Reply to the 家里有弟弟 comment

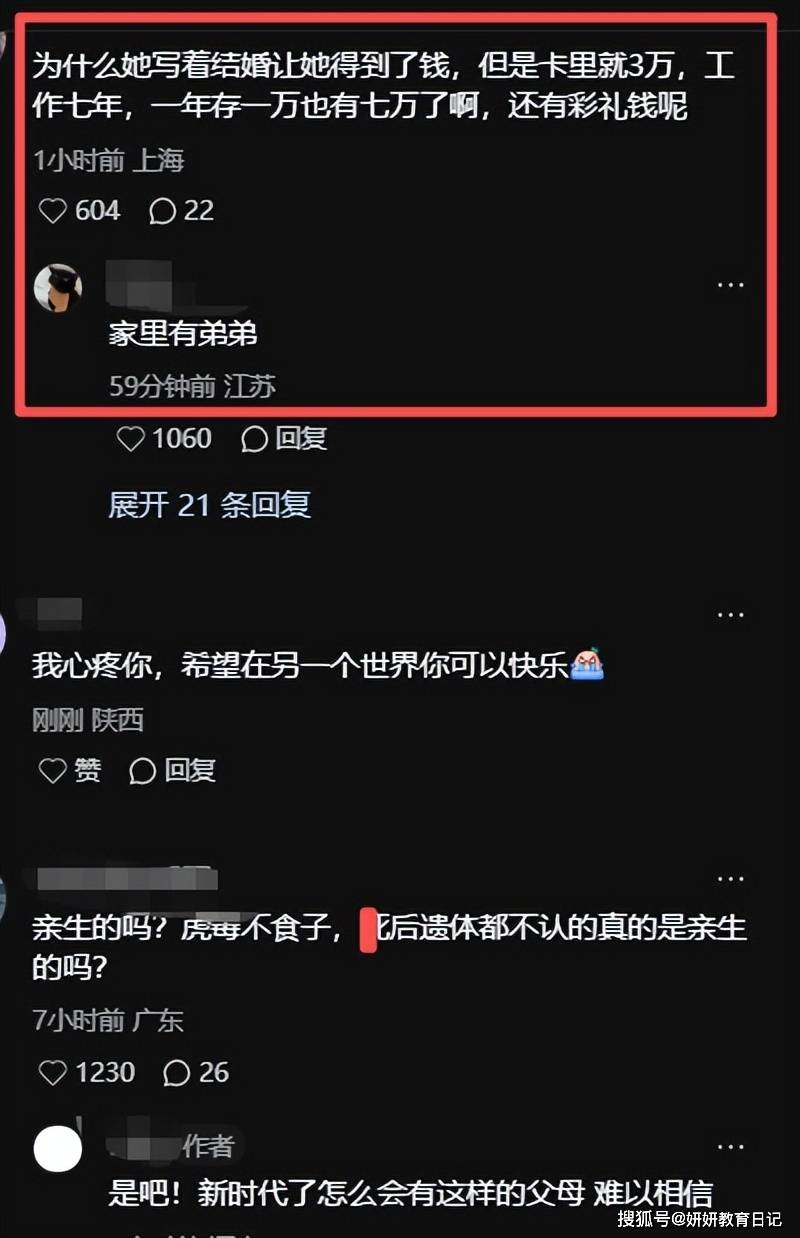[x=285, y=438]
